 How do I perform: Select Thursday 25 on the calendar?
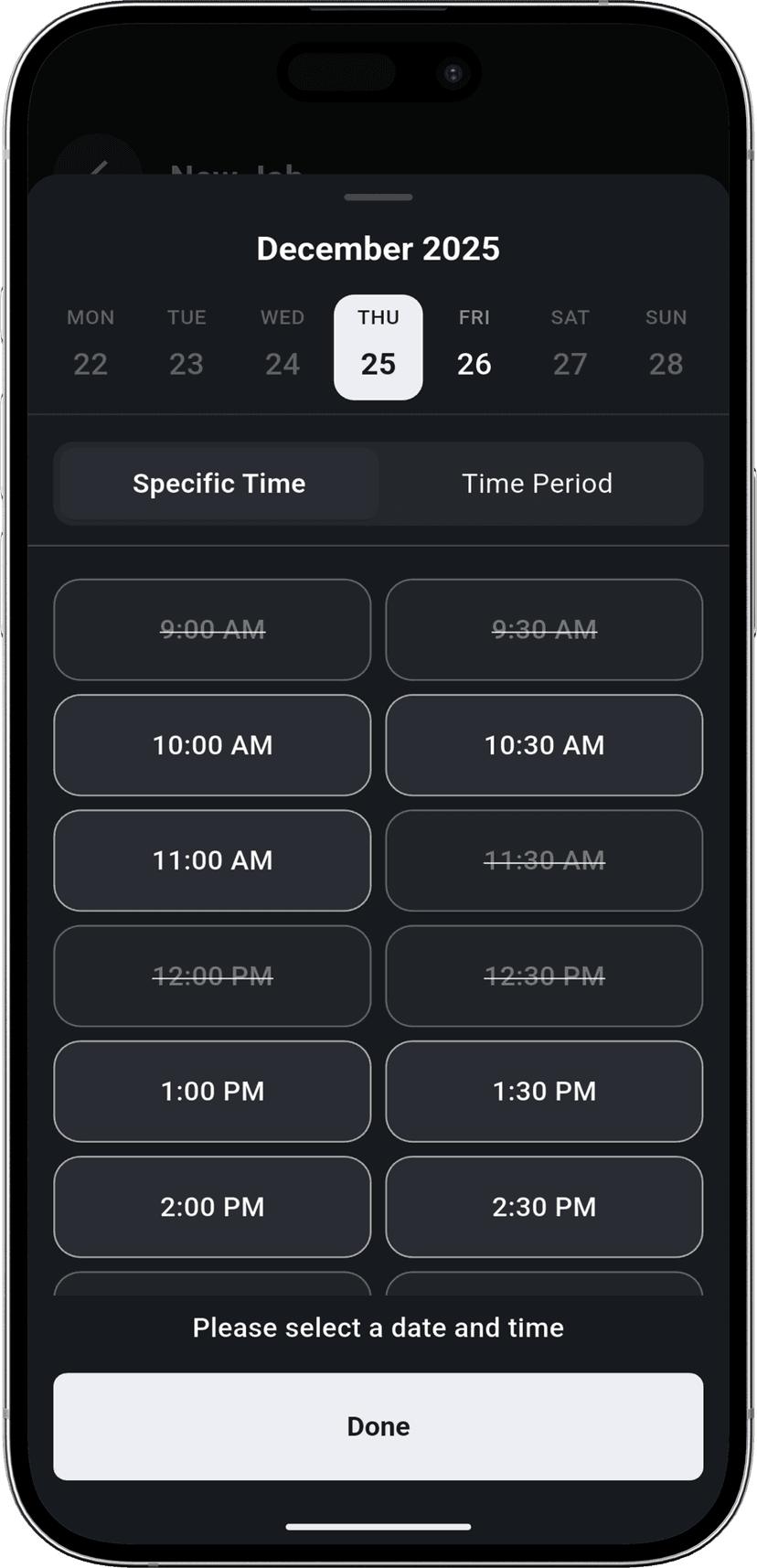(378, 347)
